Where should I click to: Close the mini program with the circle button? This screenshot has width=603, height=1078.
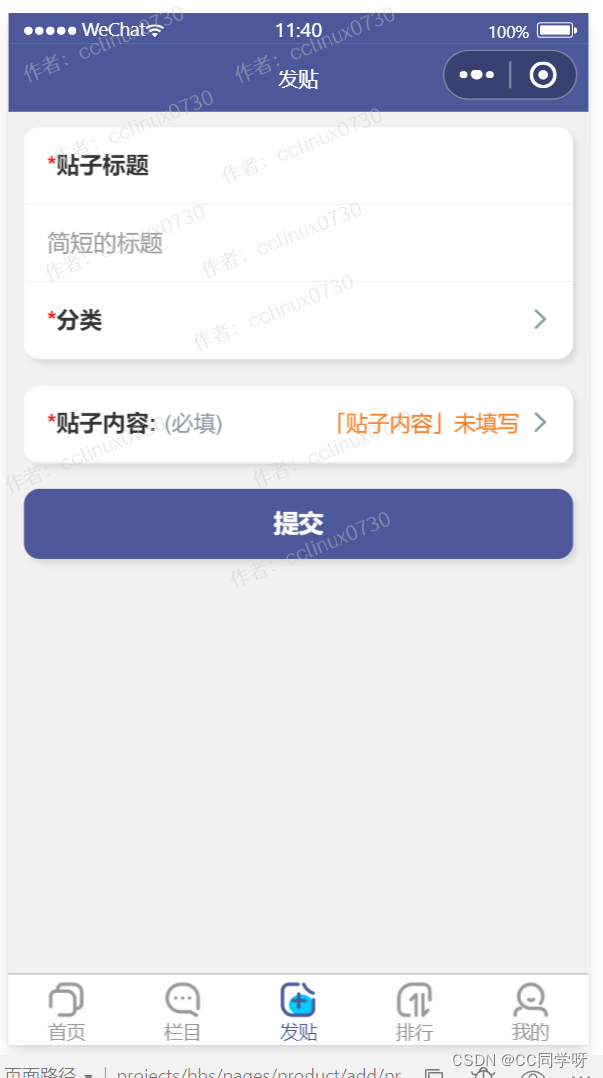pos(543,75)
